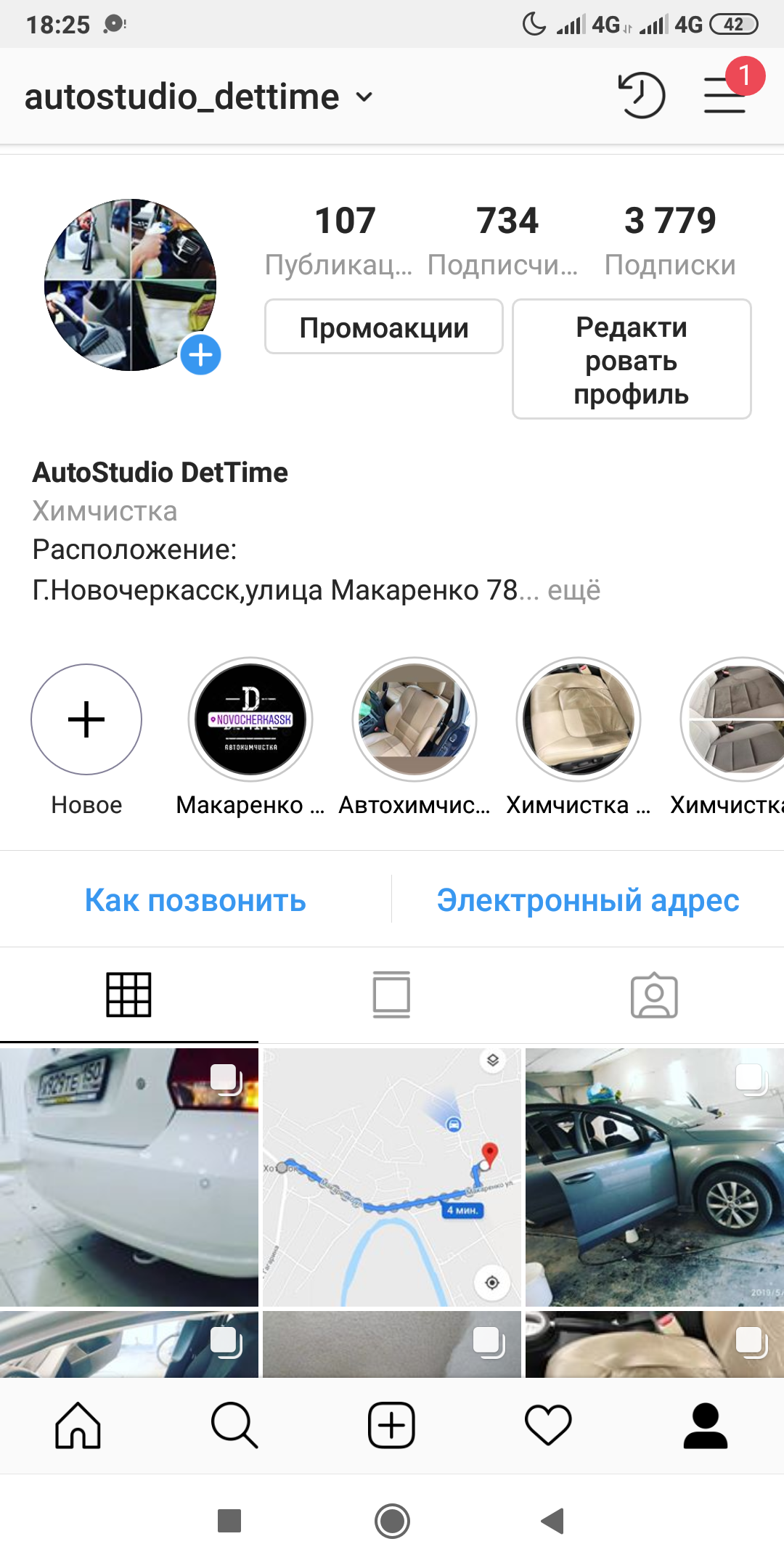This screenshot has height=1568, width=784.
Task: Switch to the grid posts tab
Action: point(129,995)
